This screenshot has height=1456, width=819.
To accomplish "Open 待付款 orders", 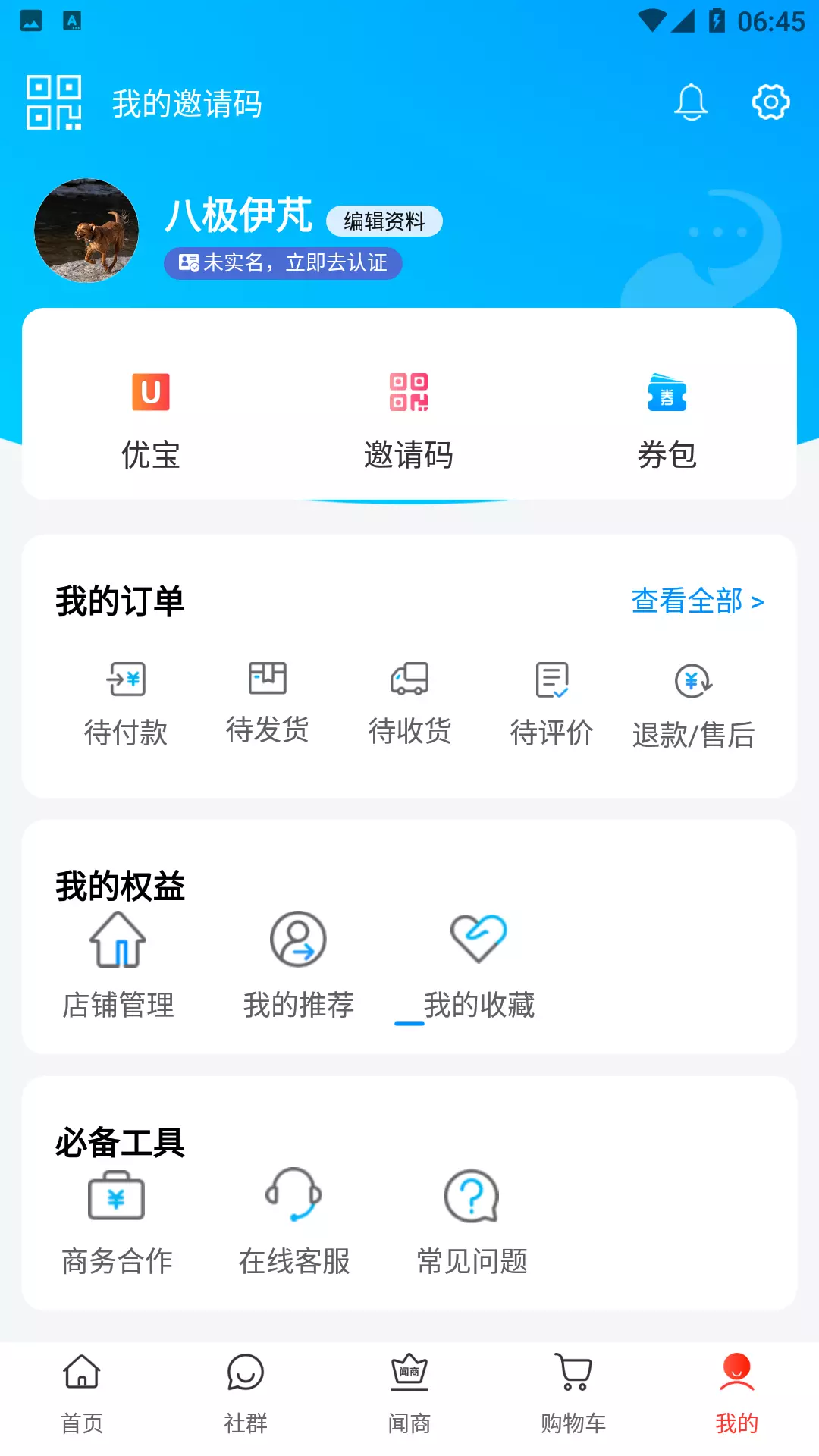I will [x=126, y=702].
